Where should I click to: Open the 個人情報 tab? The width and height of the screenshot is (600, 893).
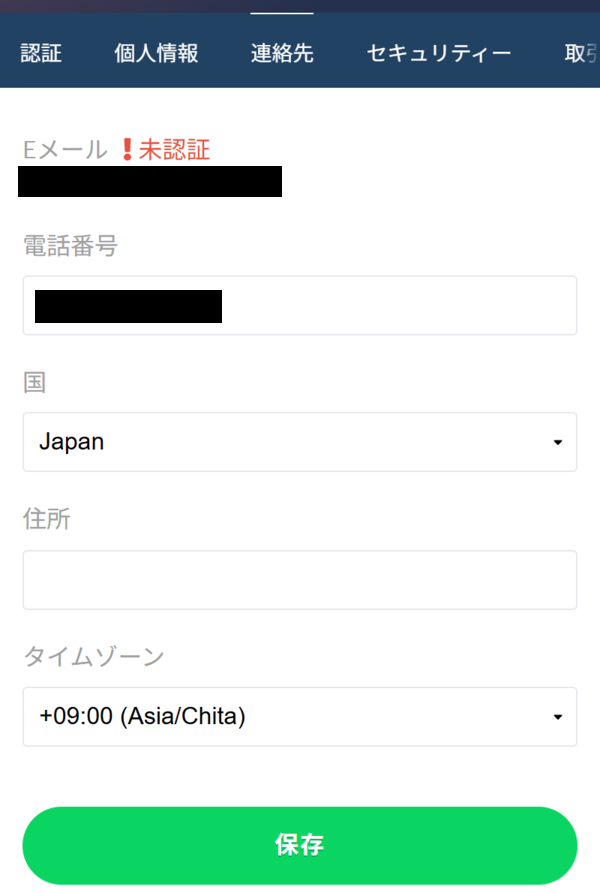click(157, 53)
